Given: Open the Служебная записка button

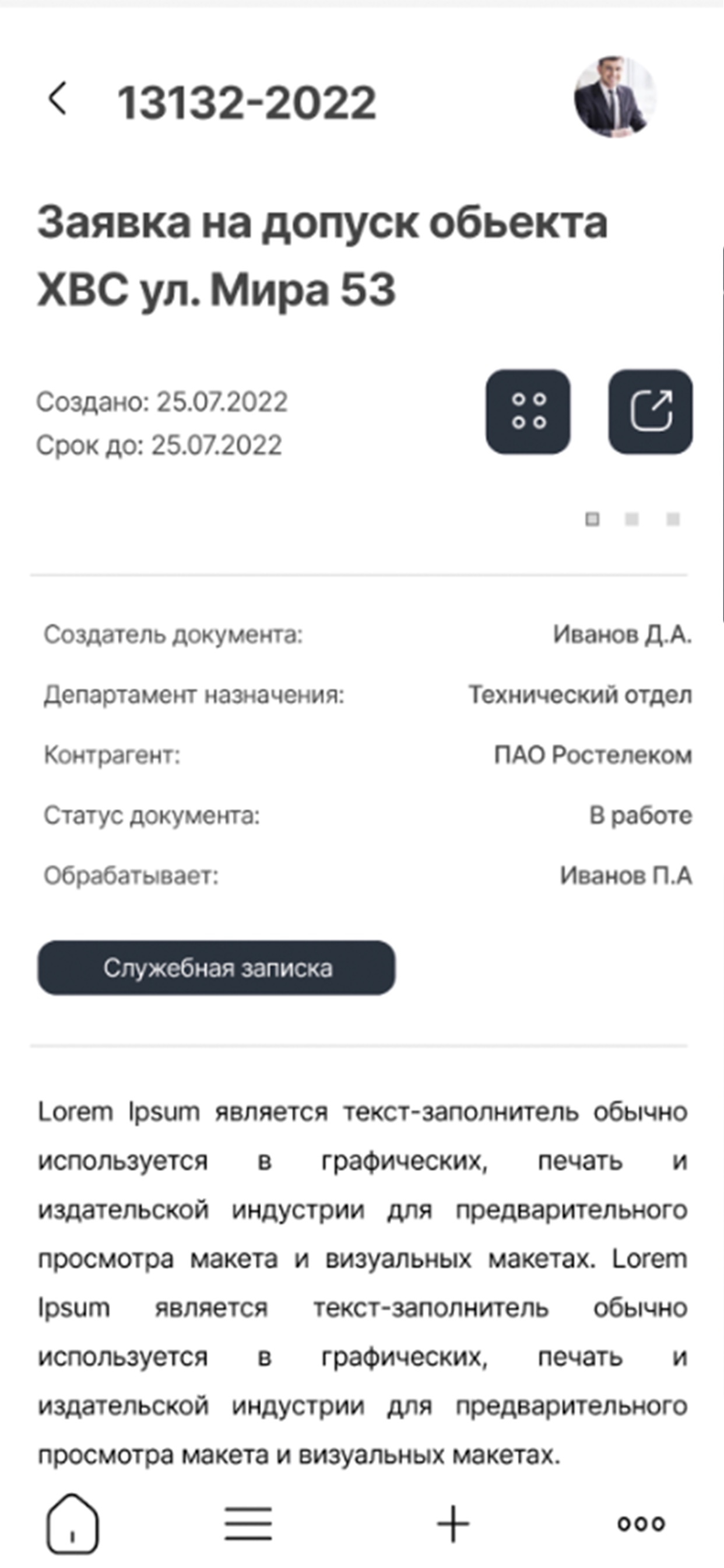Looking at the screenshot, I should click(217, 967).
